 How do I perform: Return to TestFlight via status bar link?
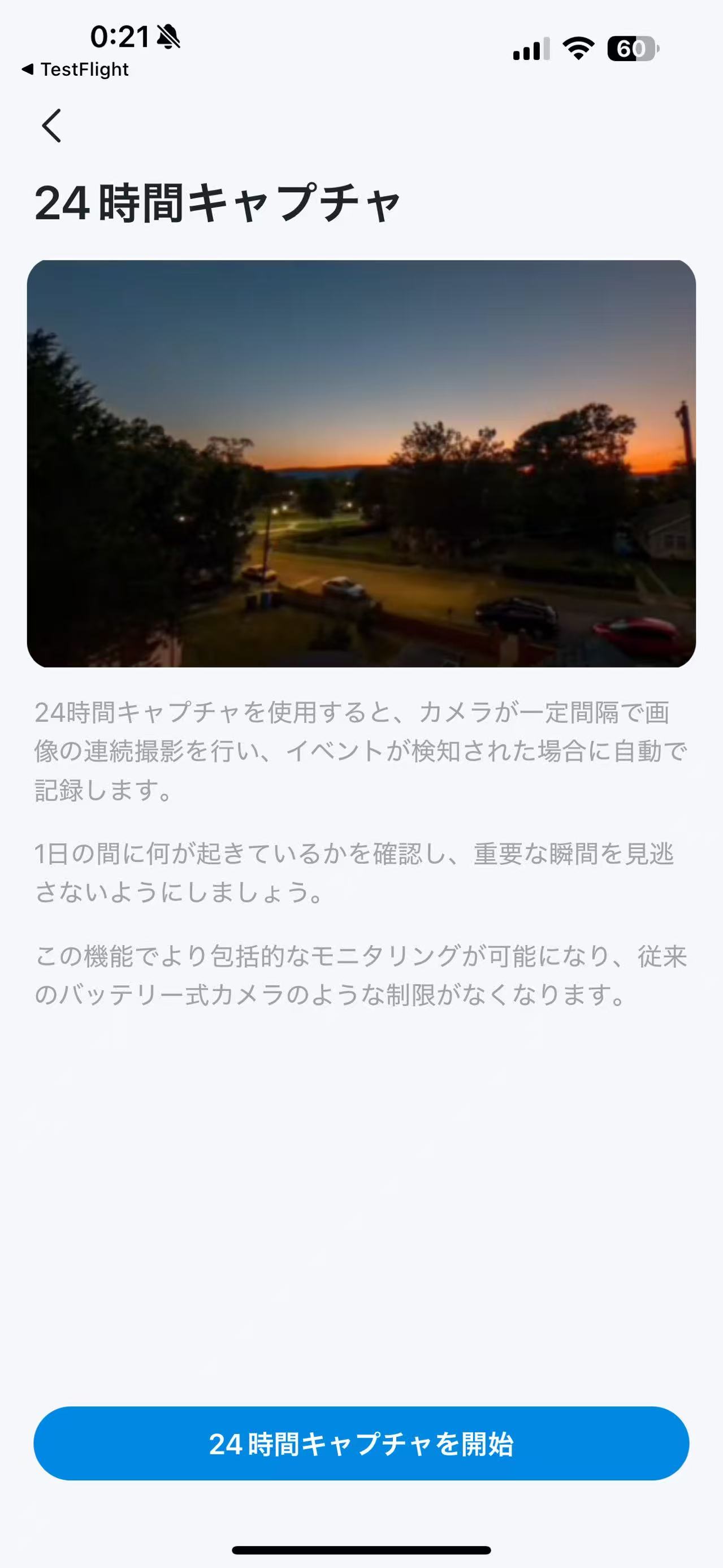[x=75, y=70]
